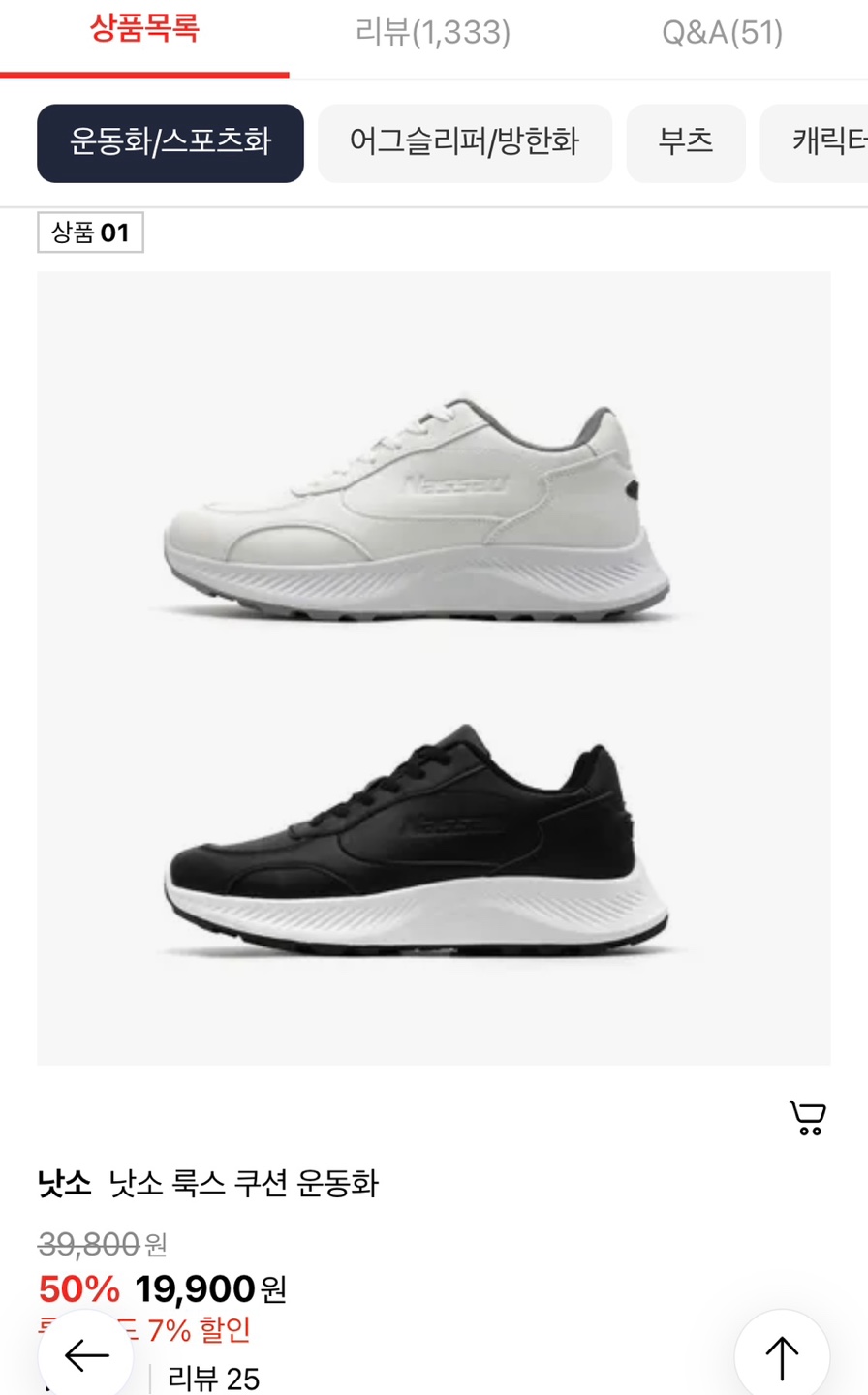Jump to top with the up arrow
The height and width of the screenshot is (1395, 868).
coord(782,1356)
